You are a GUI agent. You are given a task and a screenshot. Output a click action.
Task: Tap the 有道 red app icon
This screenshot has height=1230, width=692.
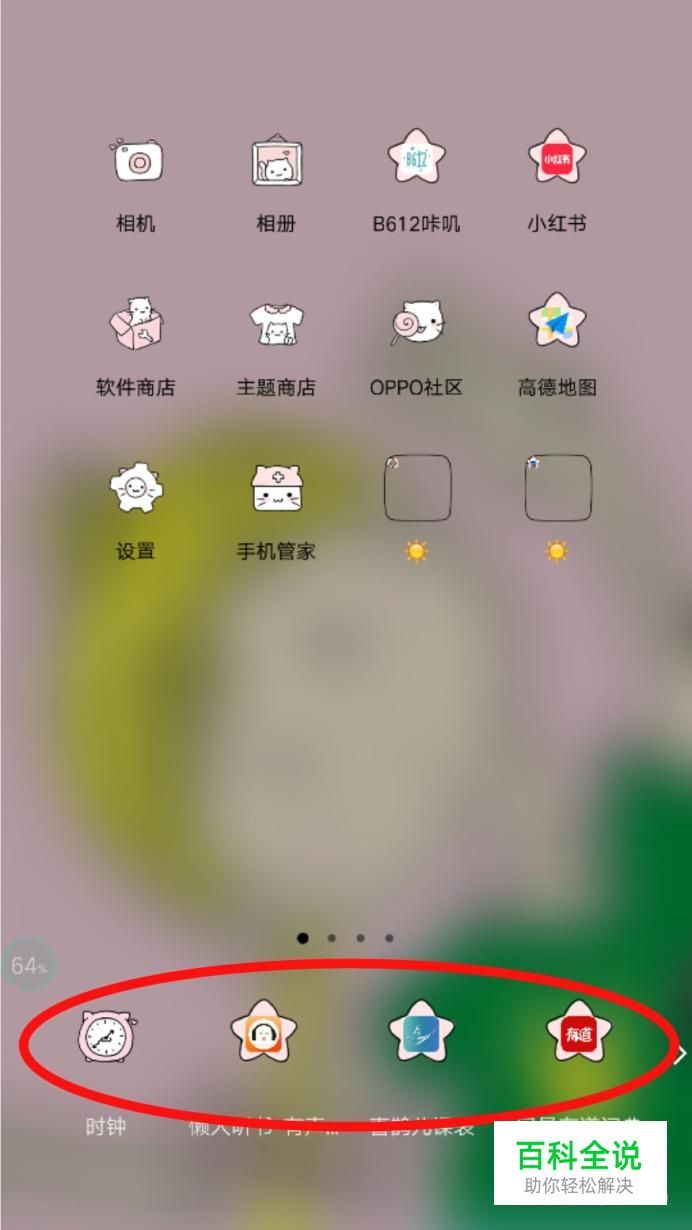[x=578, y=1034]
